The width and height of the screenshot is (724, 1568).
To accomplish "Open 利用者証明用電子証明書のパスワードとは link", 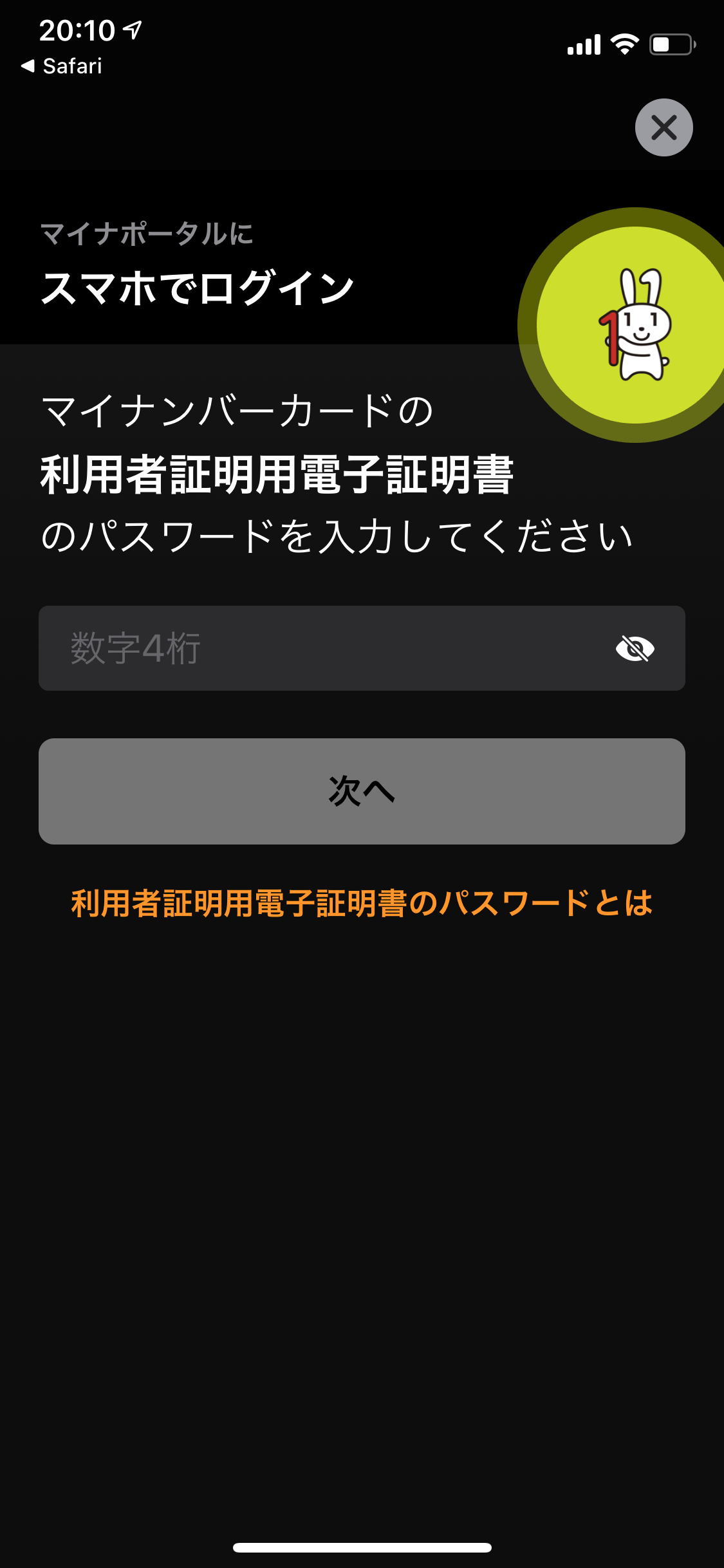I will point(362,903).
